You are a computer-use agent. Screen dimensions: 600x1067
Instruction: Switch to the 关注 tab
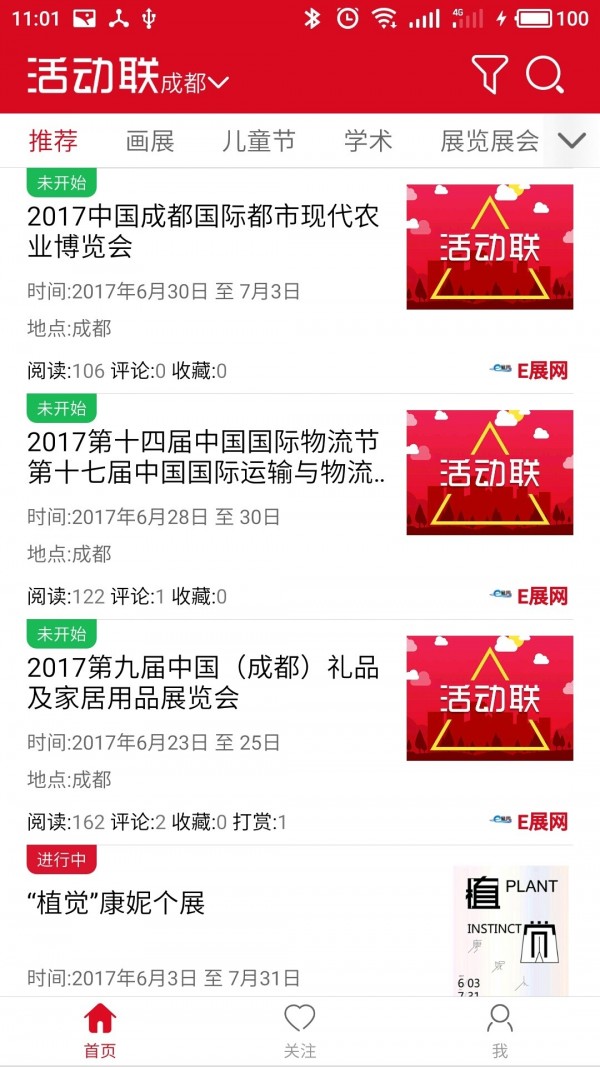(x=300, y=1031)
